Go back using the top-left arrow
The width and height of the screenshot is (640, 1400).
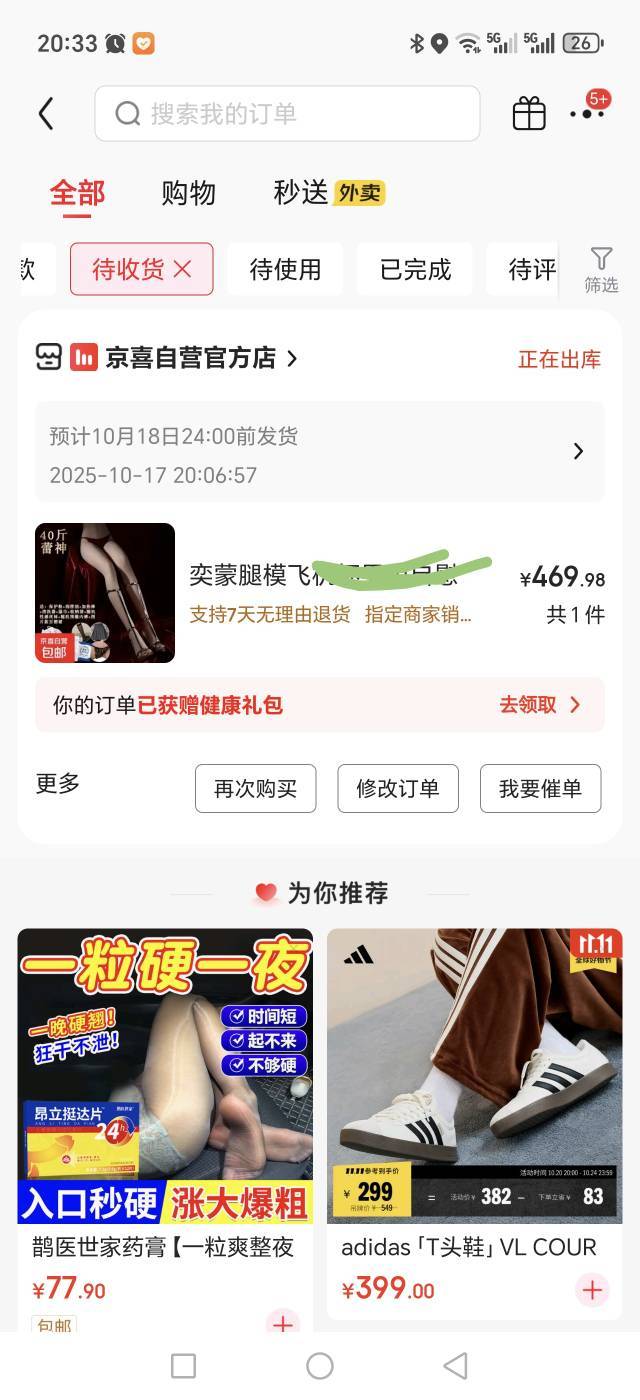pos(46,114)
